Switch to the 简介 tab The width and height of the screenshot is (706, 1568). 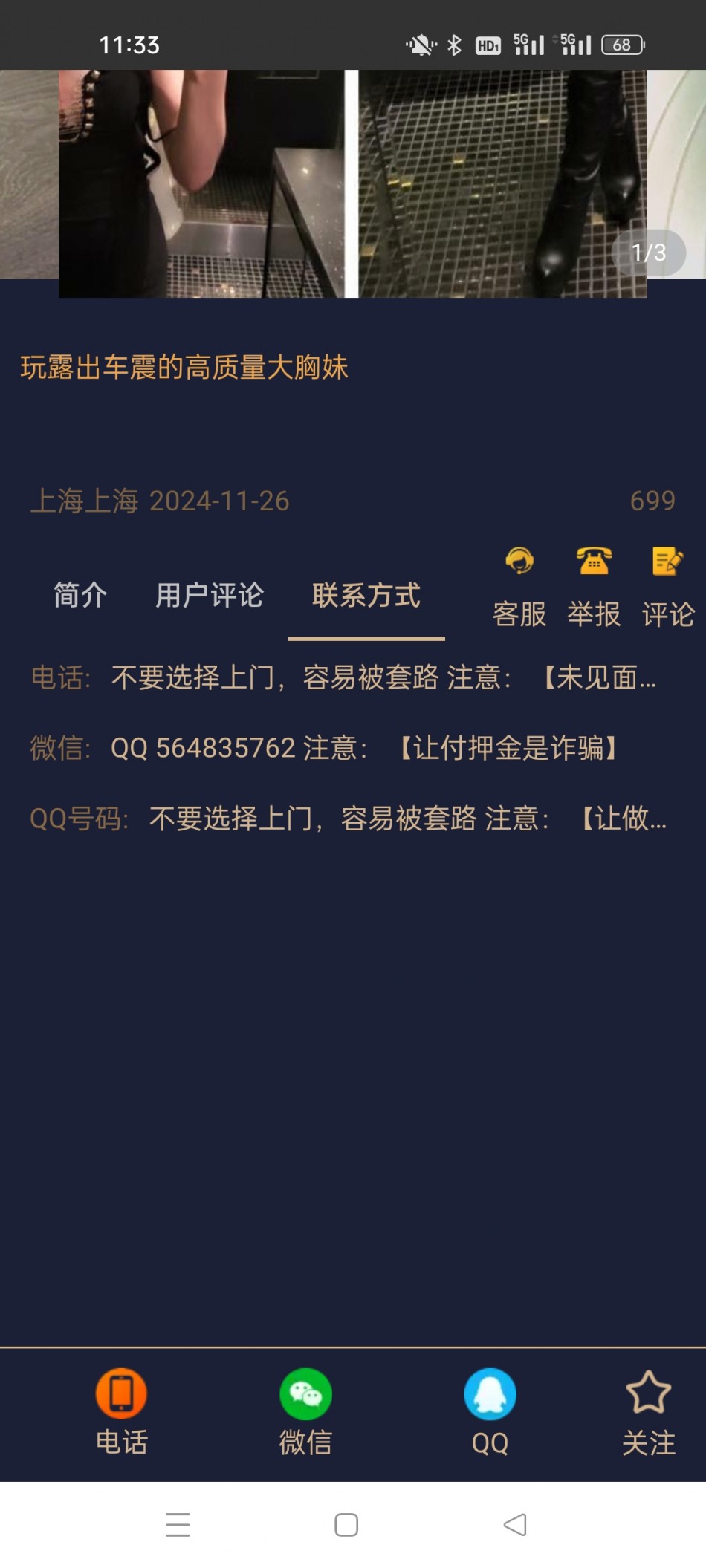(x=80, y=595)
